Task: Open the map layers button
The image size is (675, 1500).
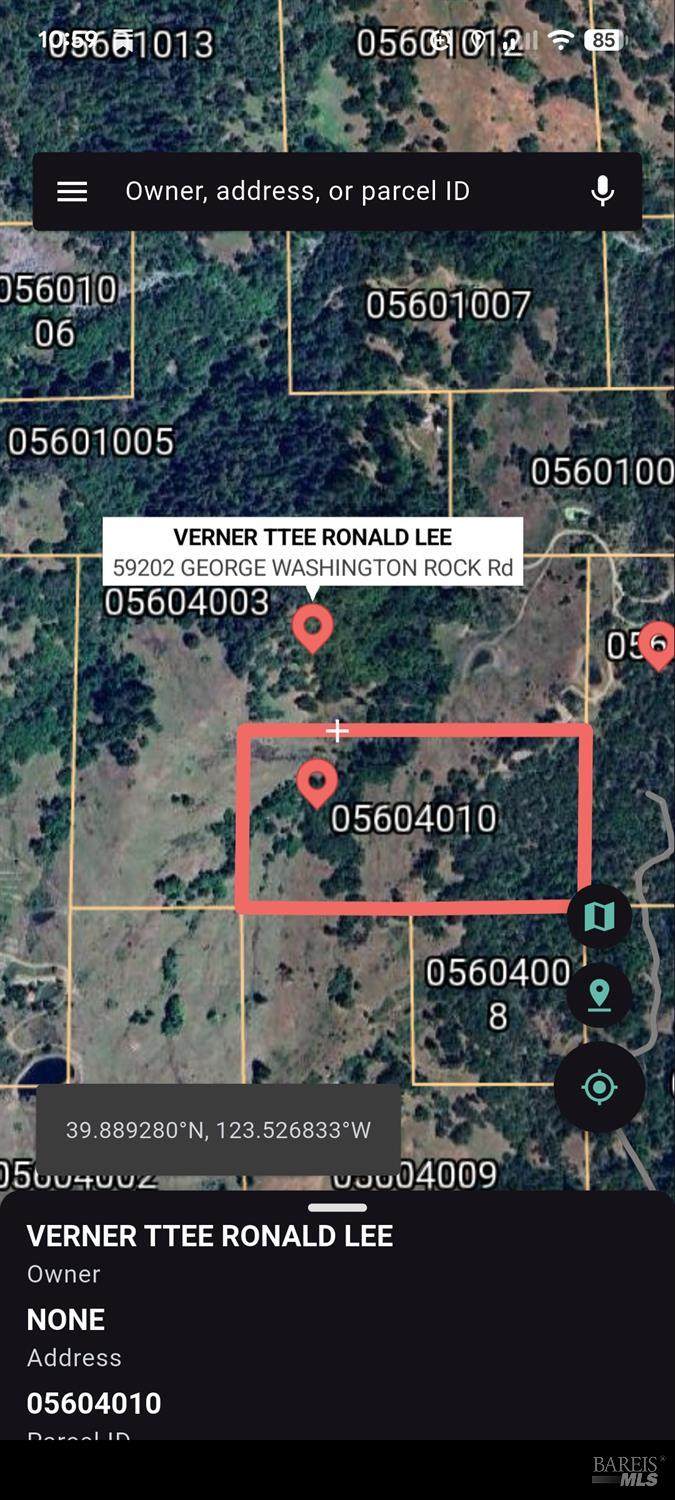Action: pyautogui.click(x=599, y=915)
